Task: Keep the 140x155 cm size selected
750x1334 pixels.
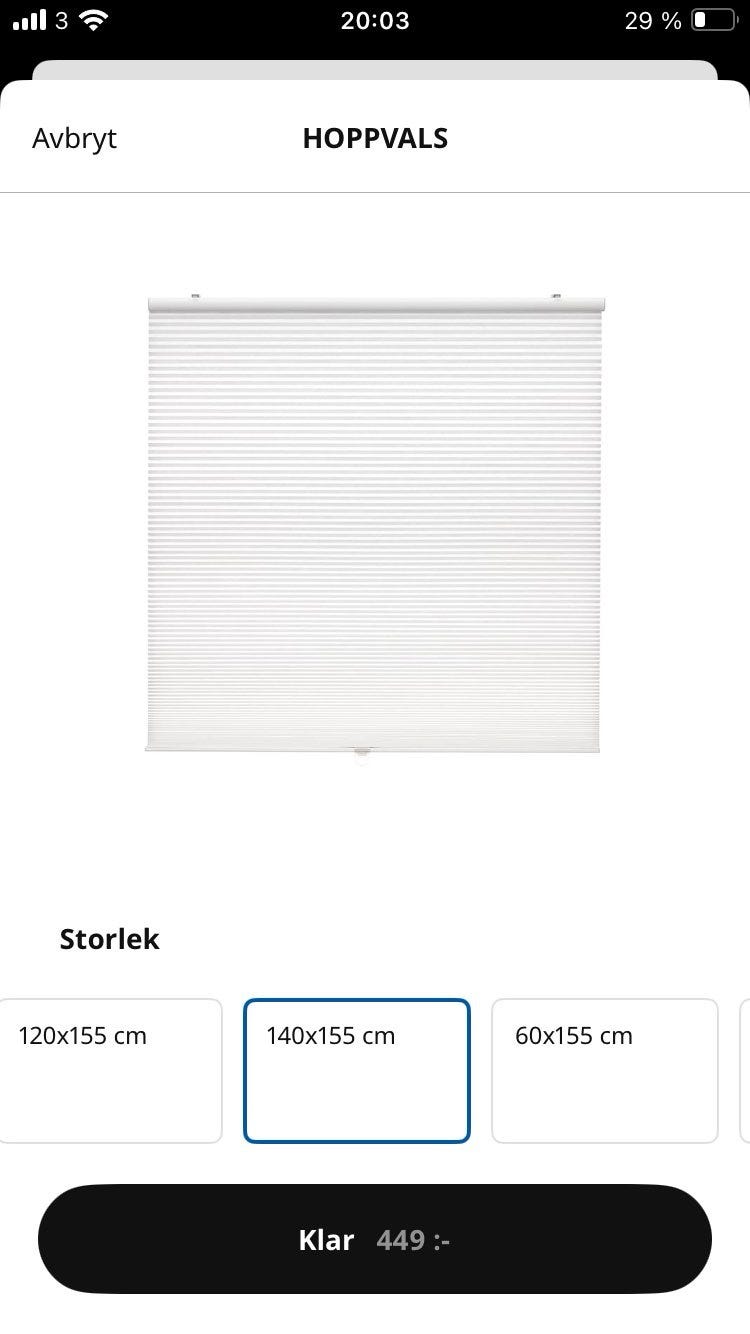Action: pos(356,1069)
